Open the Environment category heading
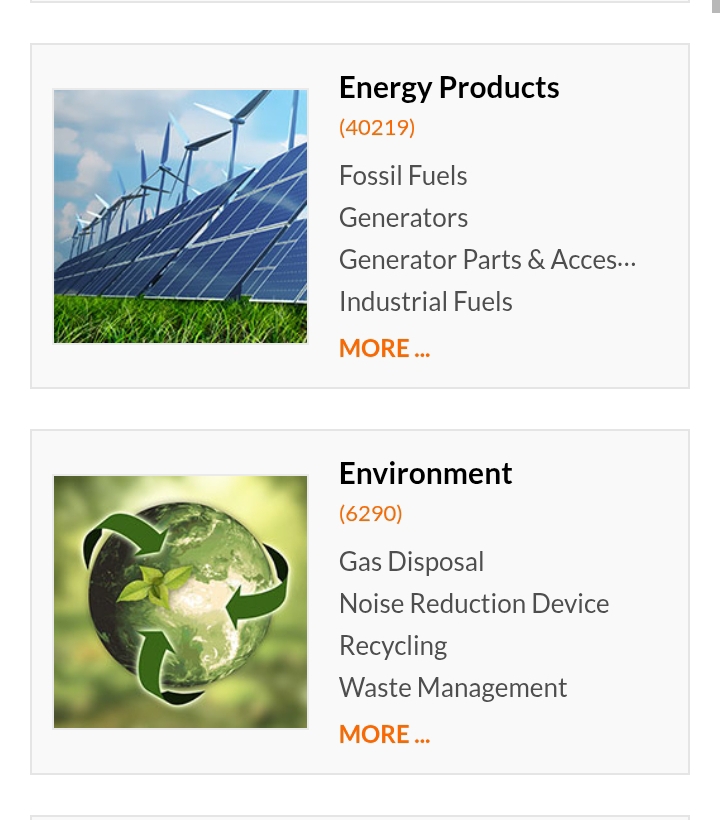Image resolution: width=720 pixels, height=820 pixels. [x=425, y=473]
